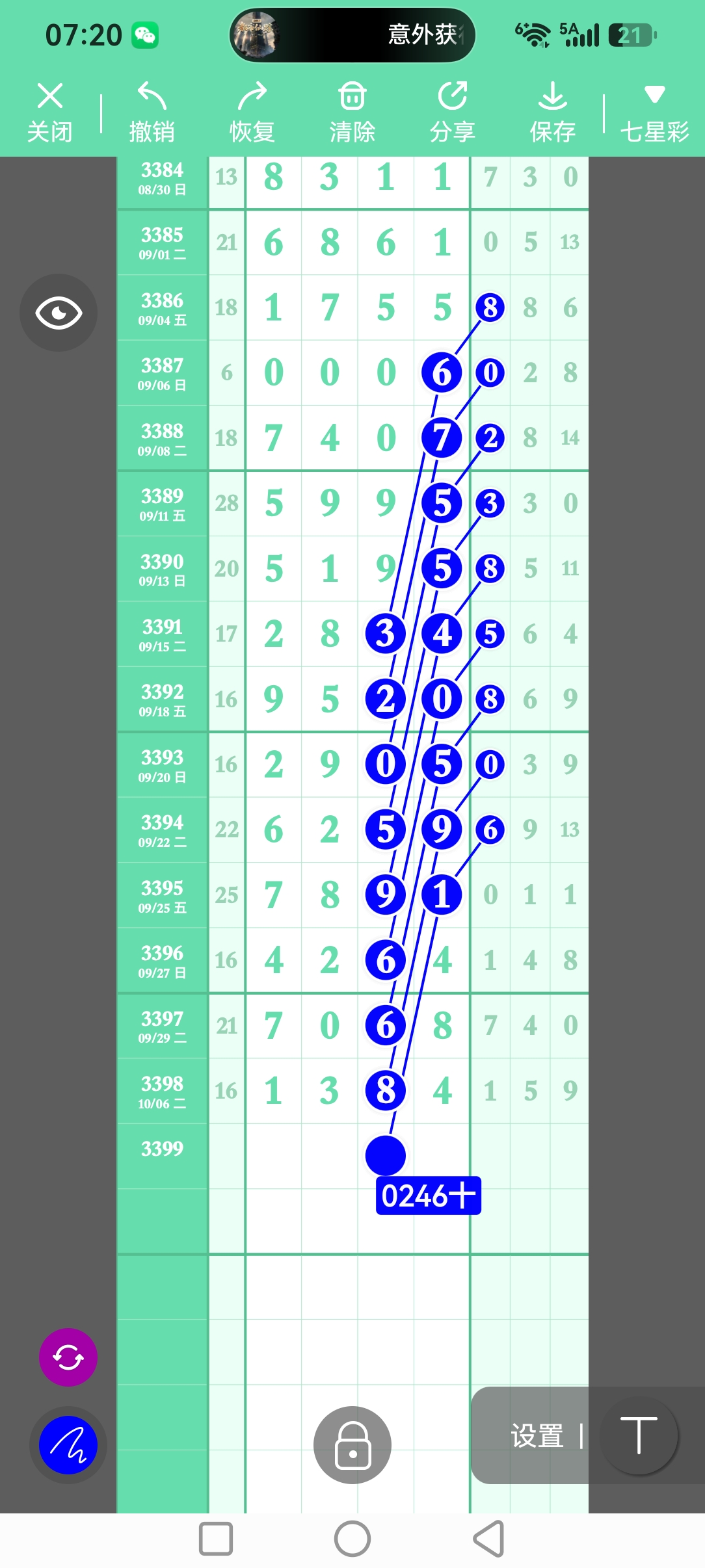Tap the purple refresh swap button
Screen dimensions: 705x1568
pos(68,1357)
